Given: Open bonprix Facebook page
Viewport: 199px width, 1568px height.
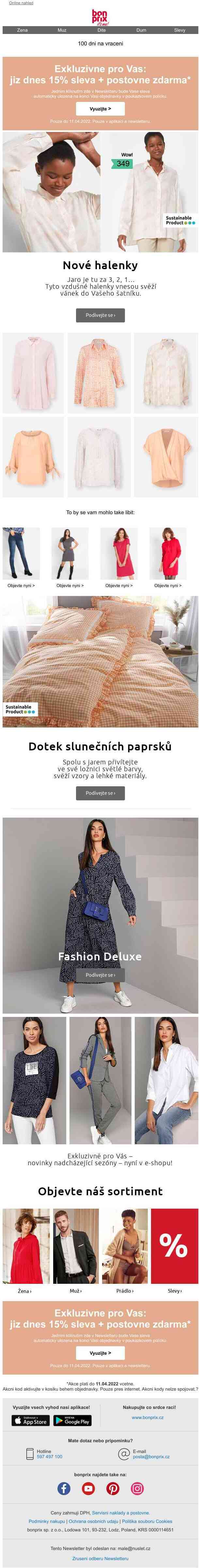Looking at the screenshot, I should (x=64, y=1488).
